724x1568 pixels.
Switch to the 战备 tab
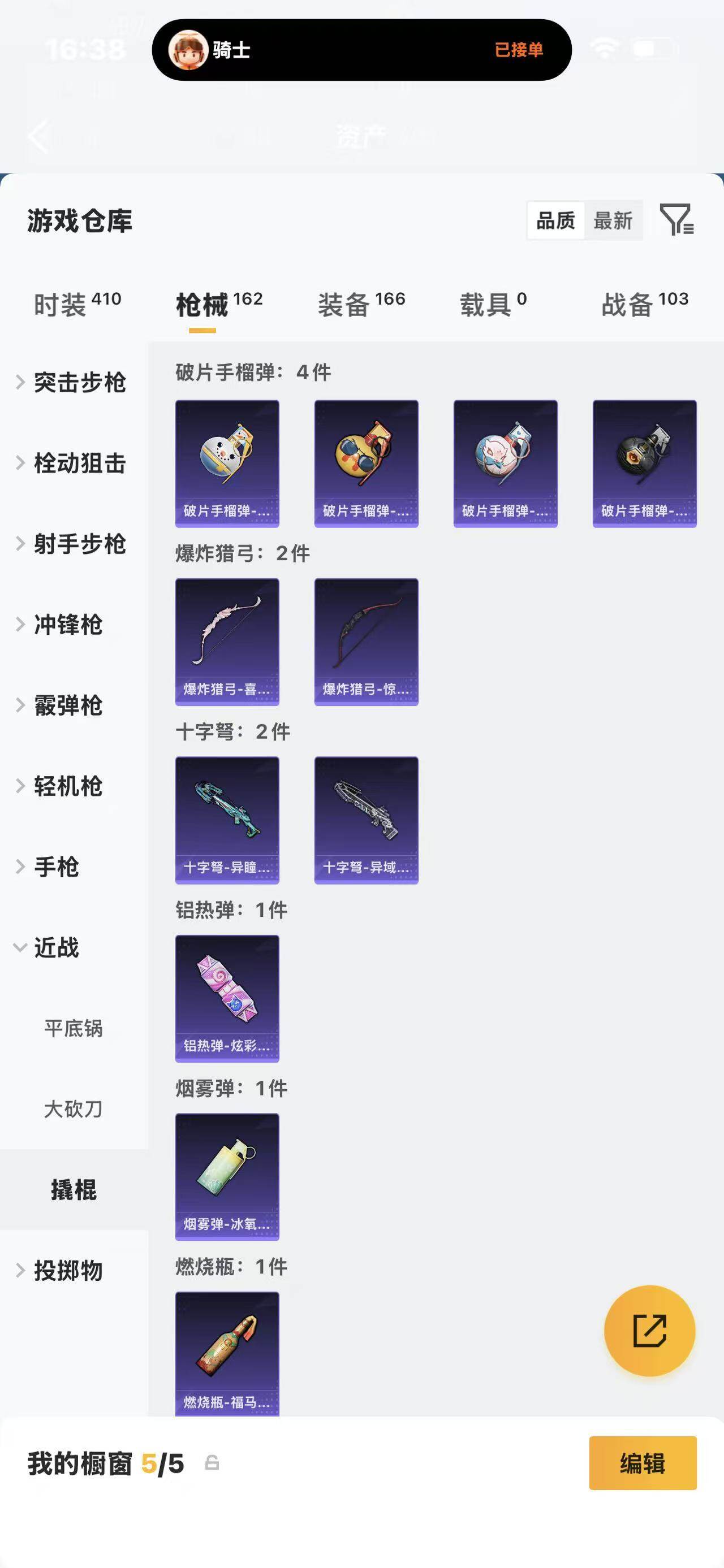coord(644,304)
